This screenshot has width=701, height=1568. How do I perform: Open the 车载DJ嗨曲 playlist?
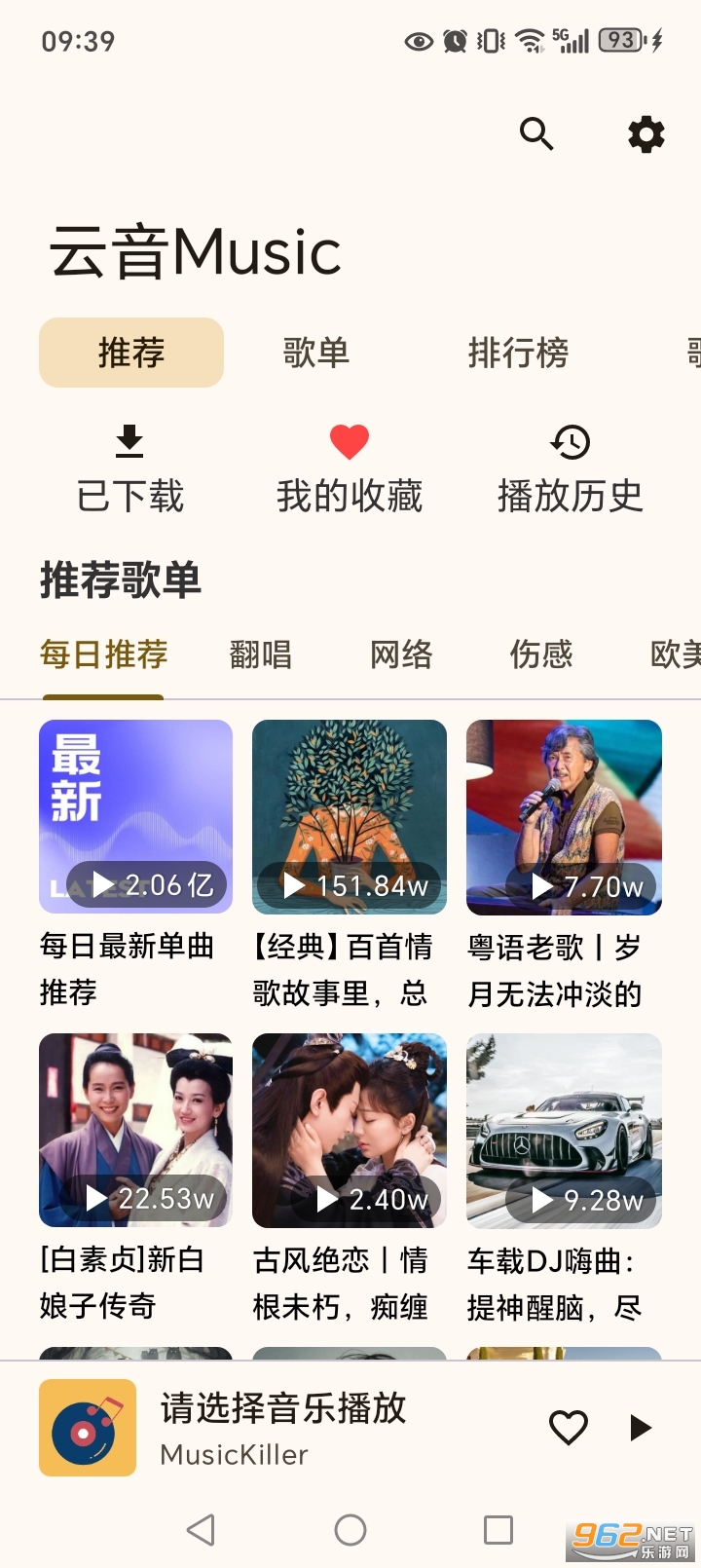click(564, 1130)
